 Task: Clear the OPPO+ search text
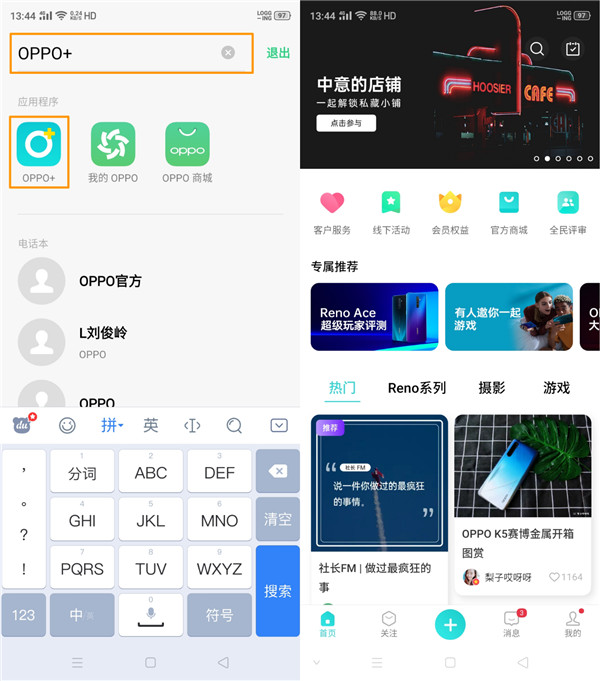point(228,52)
